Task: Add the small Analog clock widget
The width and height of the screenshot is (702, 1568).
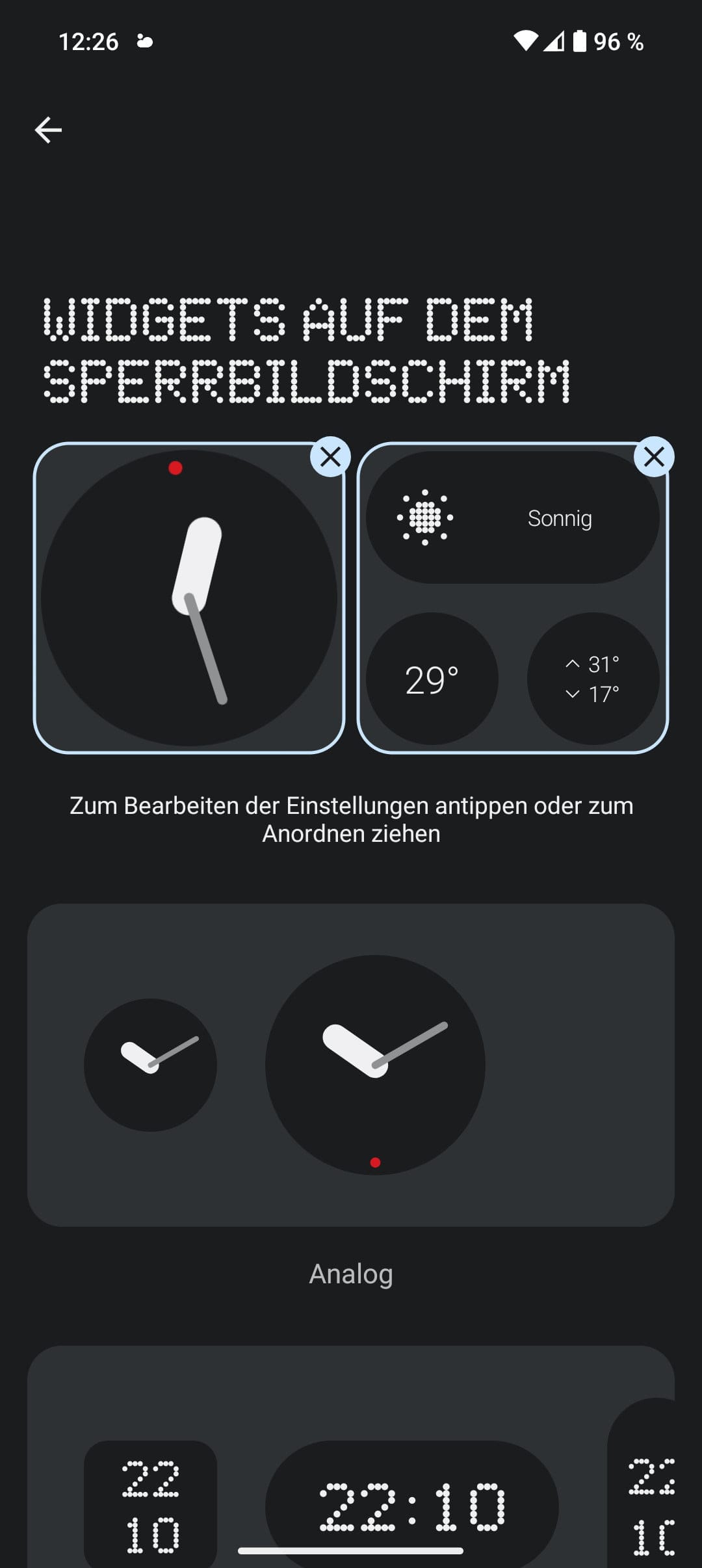Action: coord(150,1065)
